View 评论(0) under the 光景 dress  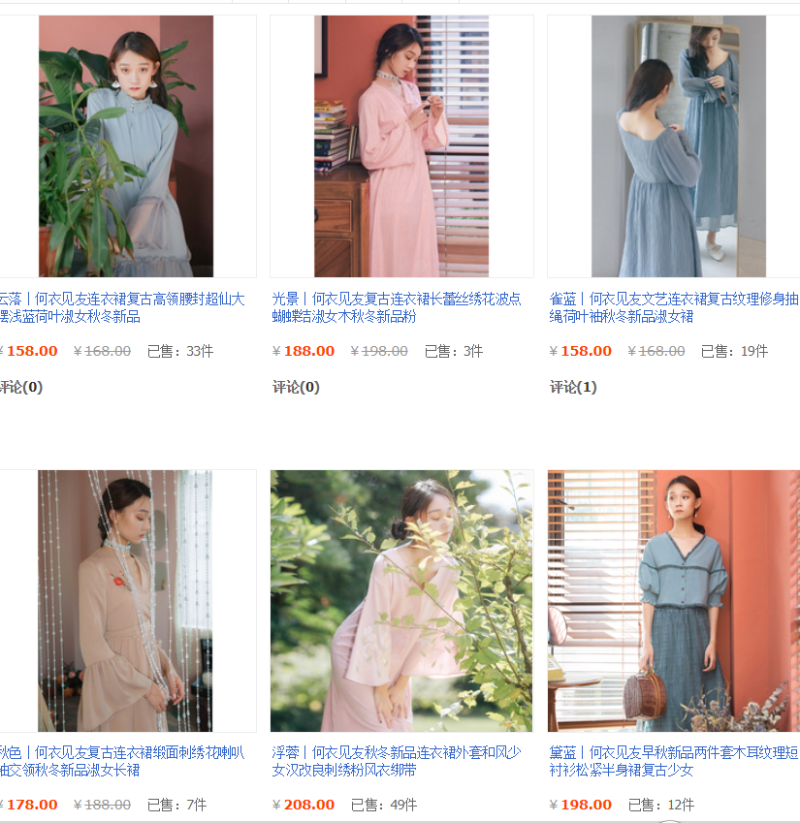(x=296, y=387)
